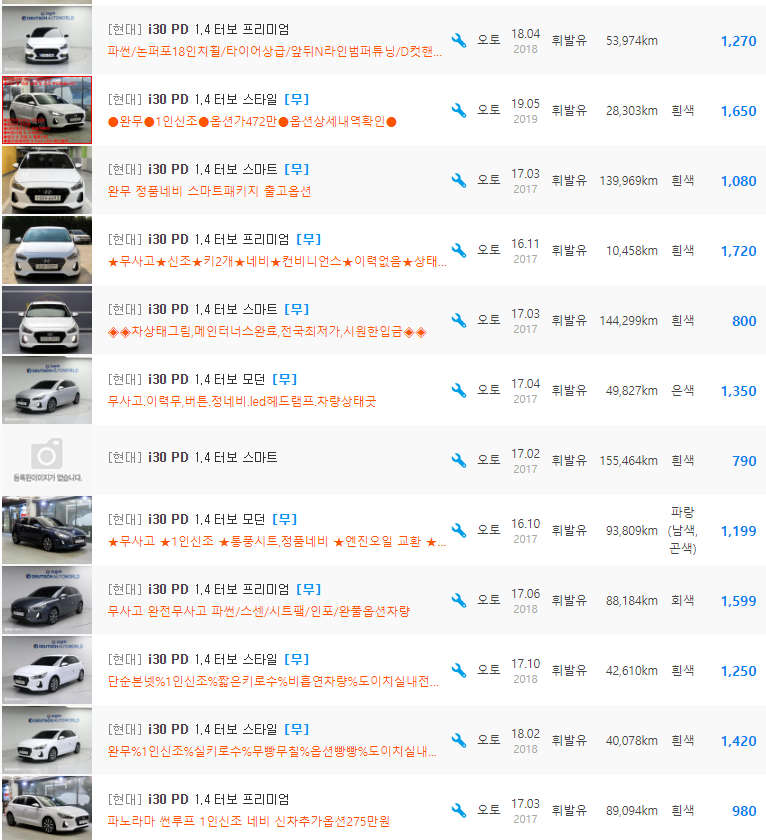The height and width of the screenshot is (840, 766).
Task: Open the wrench icon on the 49,827km 모던 row
Action: click(x=459, y=389)
